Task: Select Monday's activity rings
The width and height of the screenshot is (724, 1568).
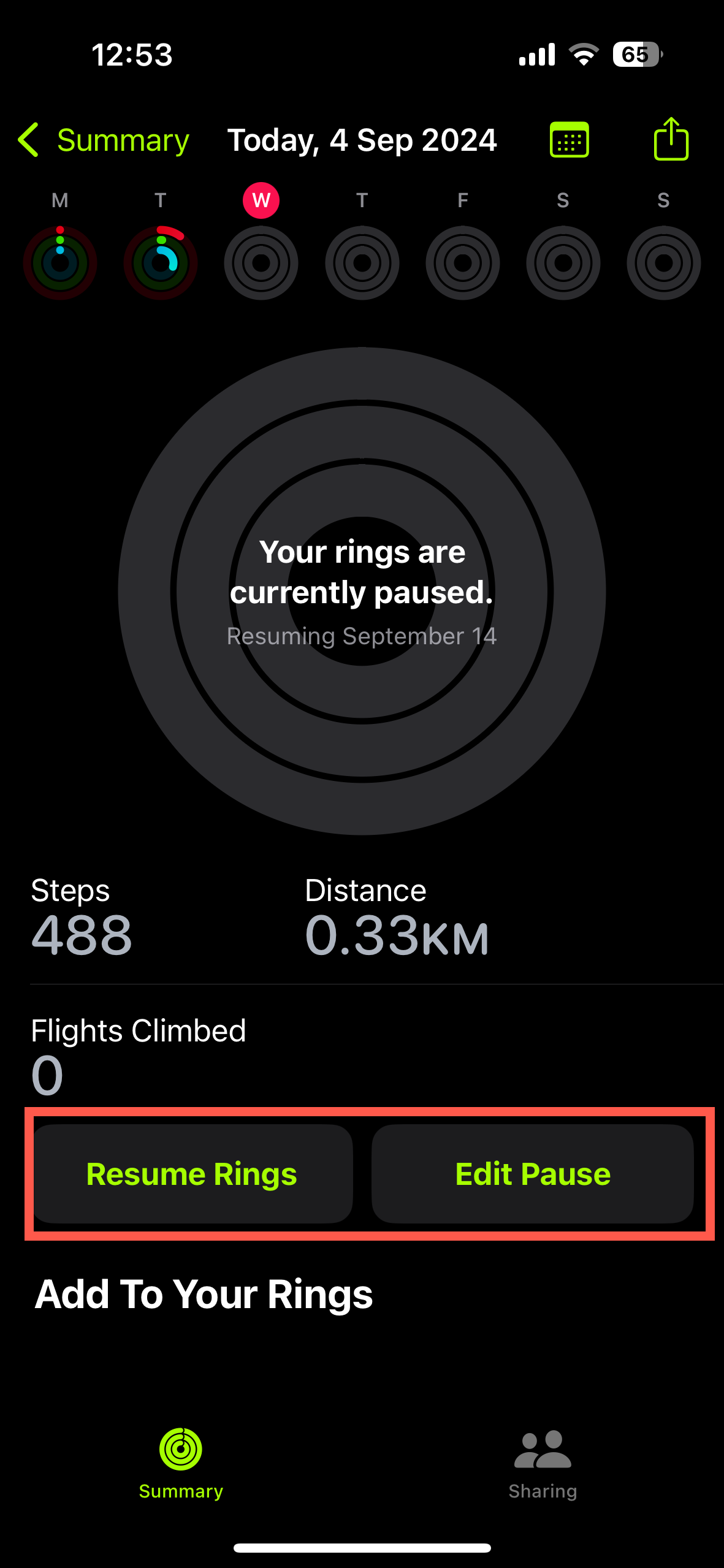Action: tap(60, 262)
